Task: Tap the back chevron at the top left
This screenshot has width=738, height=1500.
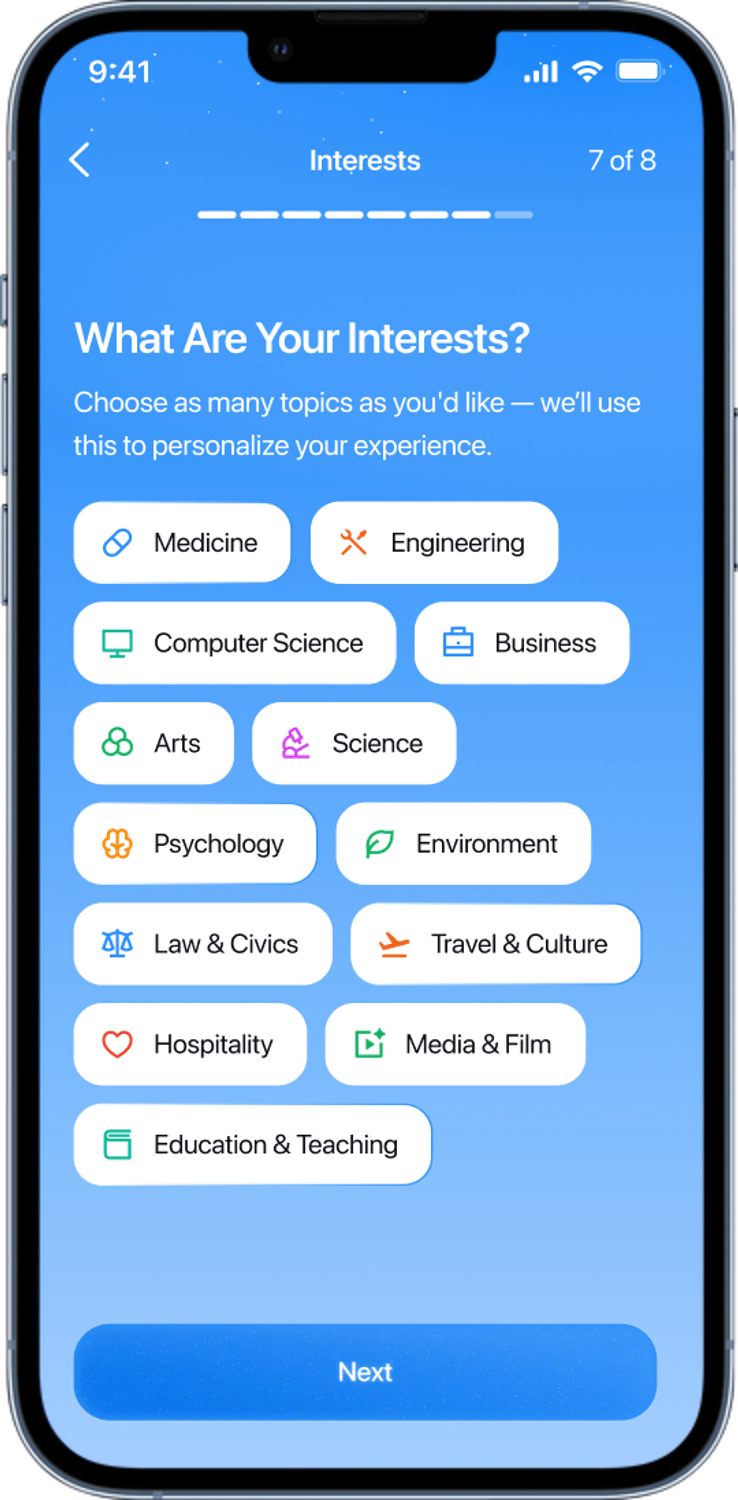Action: [x=80, y=160]
